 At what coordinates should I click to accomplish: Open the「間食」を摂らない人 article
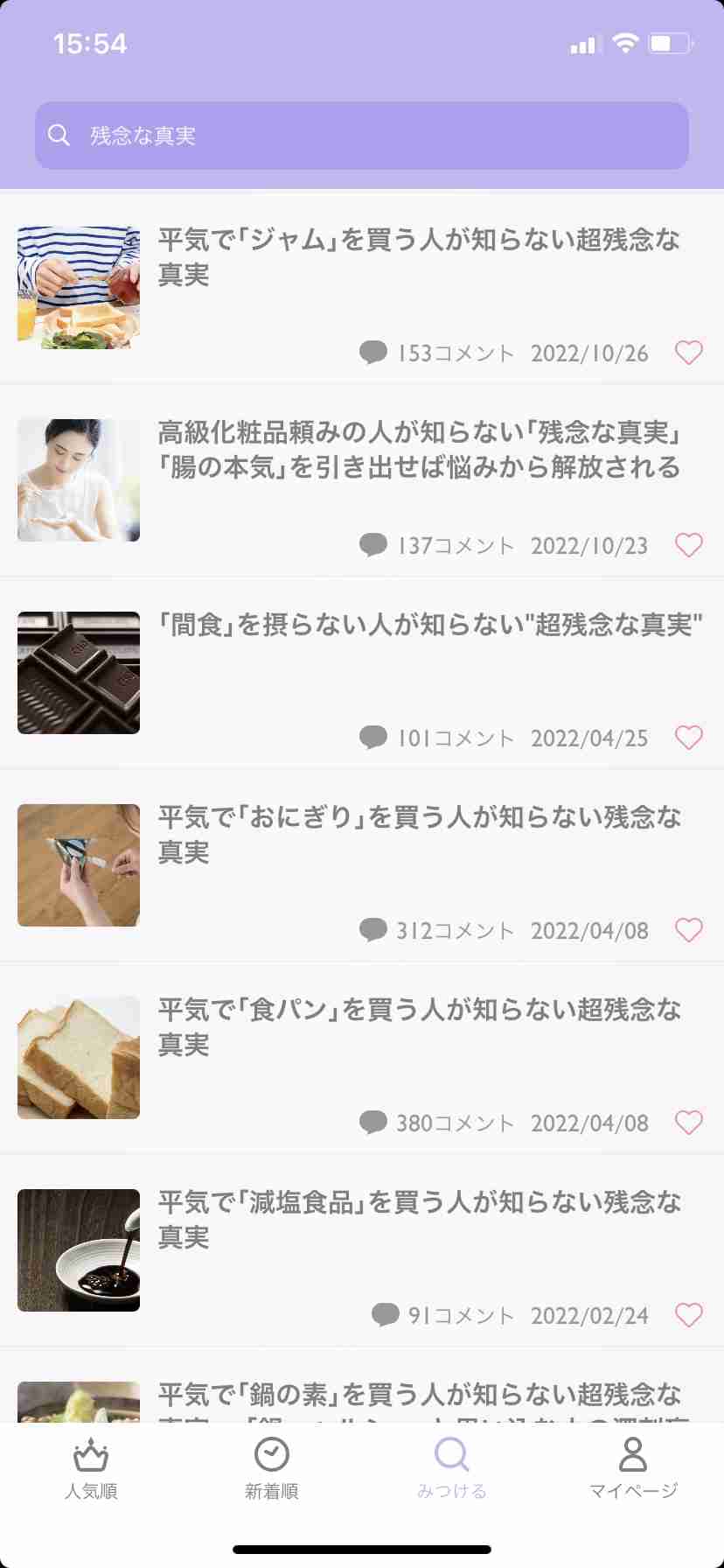428,625
